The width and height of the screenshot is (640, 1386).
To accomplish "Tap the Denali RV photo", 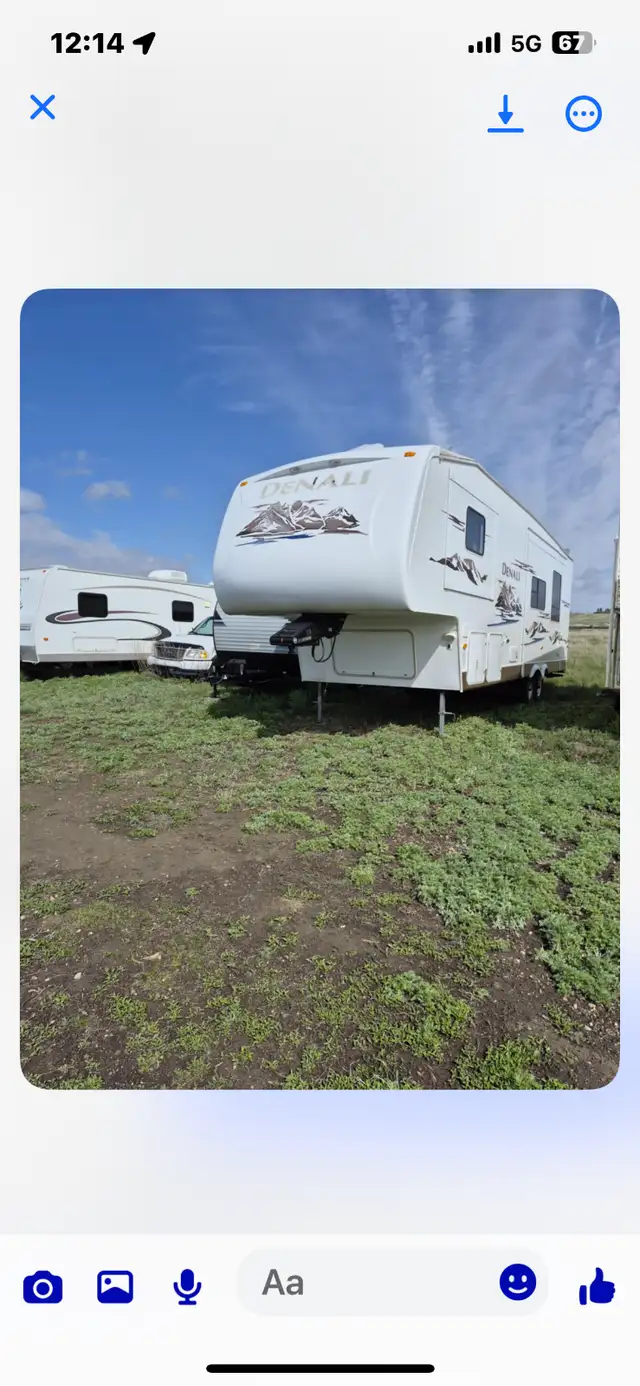I will pos(320,689).
